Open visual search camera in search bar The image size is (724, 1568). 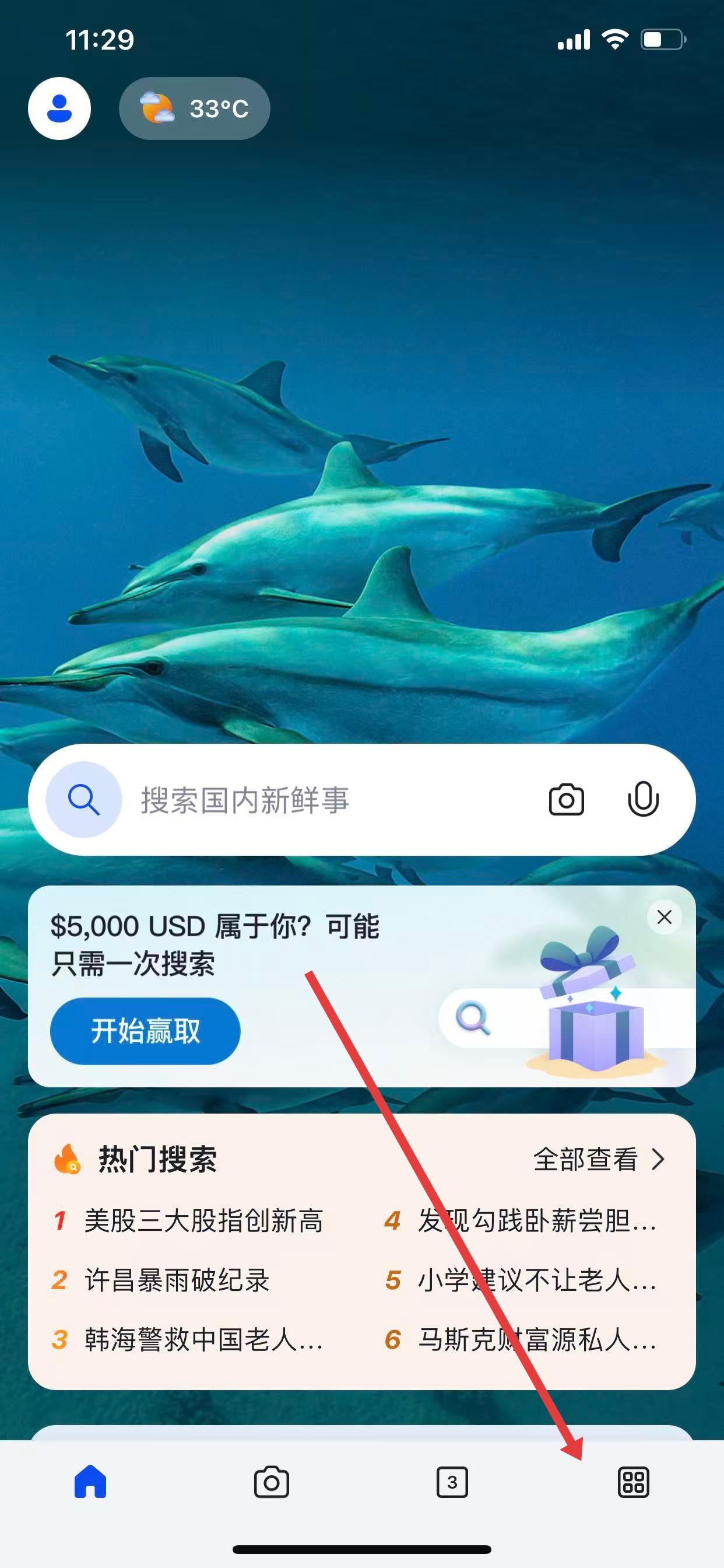(x=566, y=799)
